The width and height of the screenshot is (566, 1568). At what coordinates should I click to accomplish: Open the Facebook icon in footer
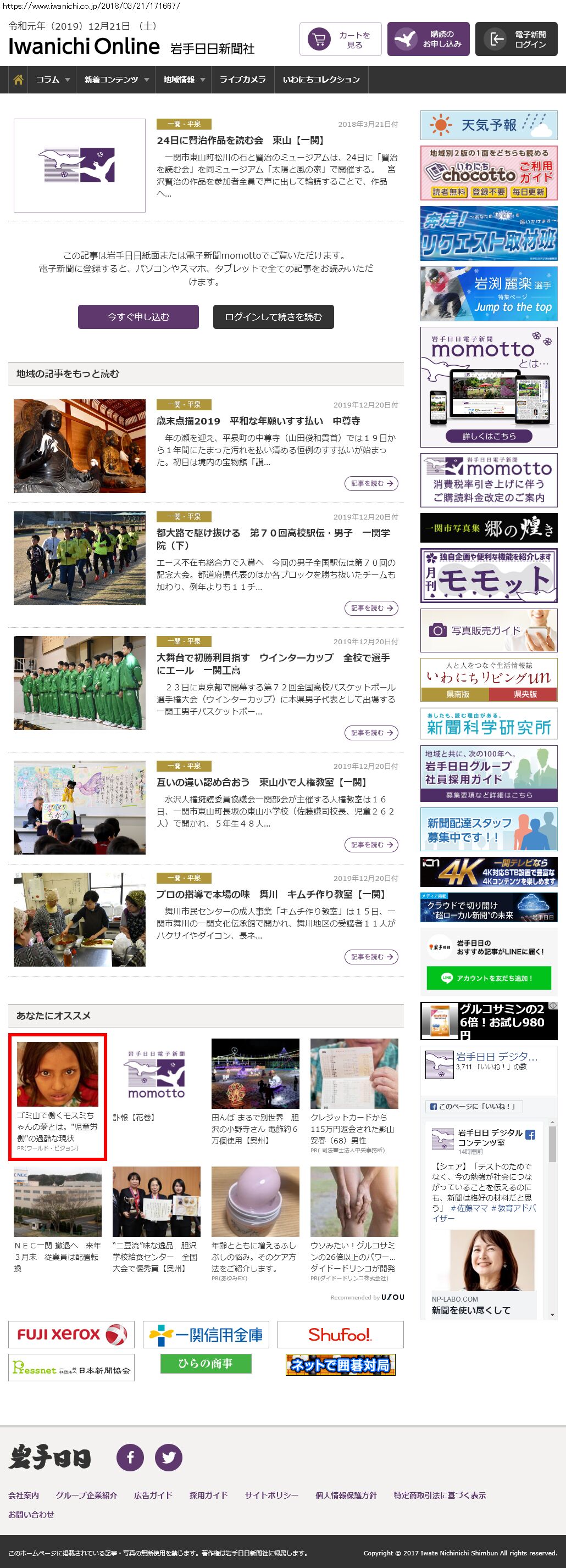coord(130,1457)
